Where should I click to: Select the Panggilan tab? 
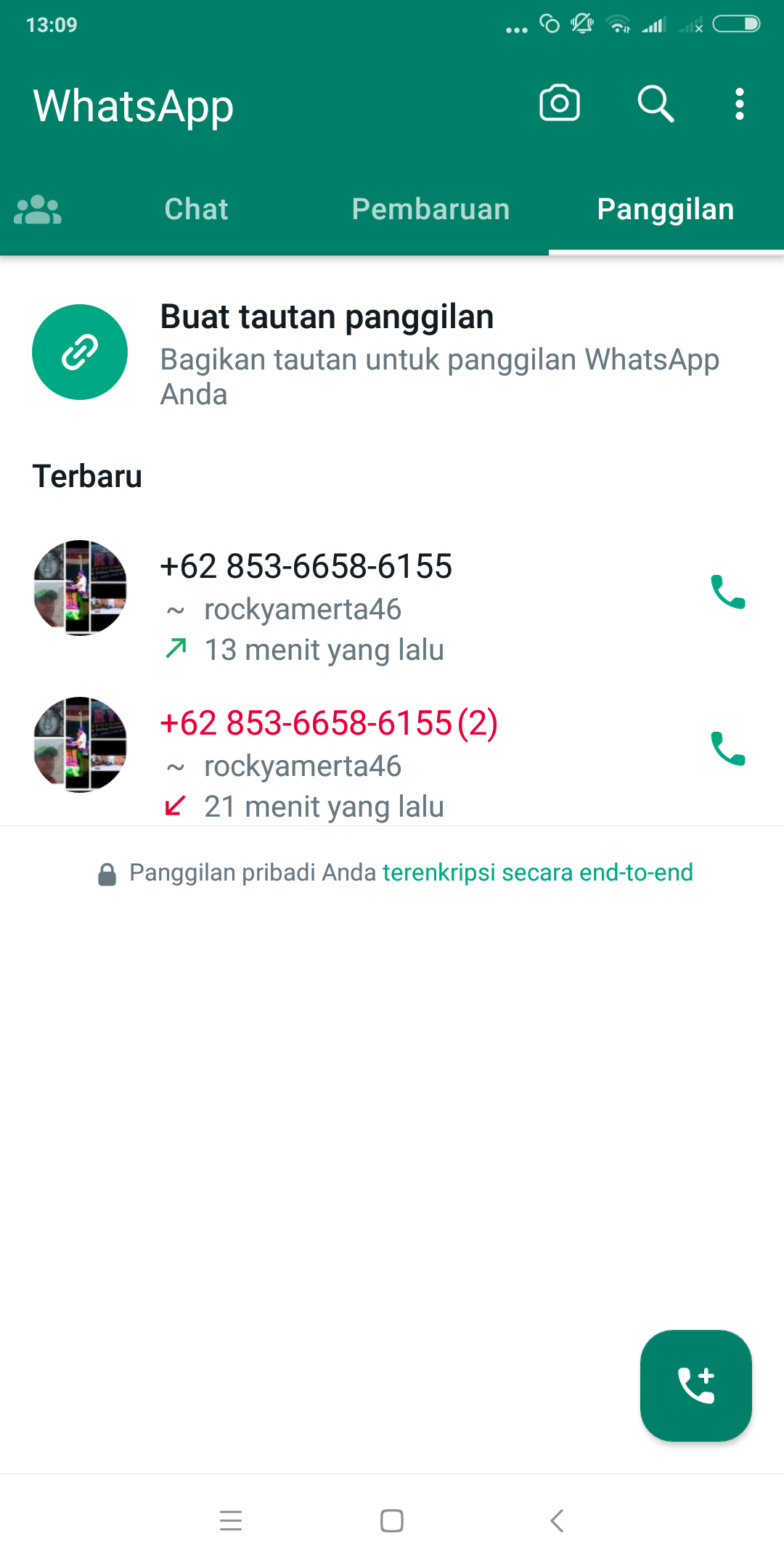tap(665, 210)
